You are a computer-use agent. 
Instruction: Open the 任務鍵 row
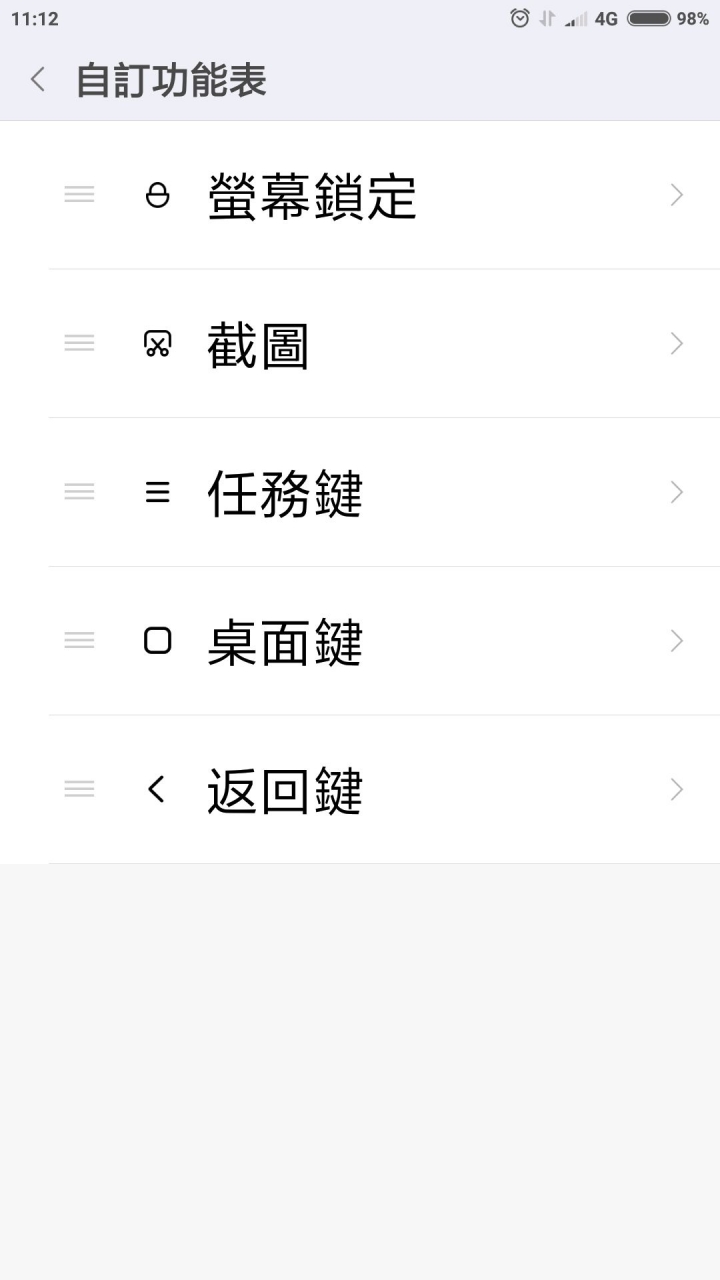360,492
